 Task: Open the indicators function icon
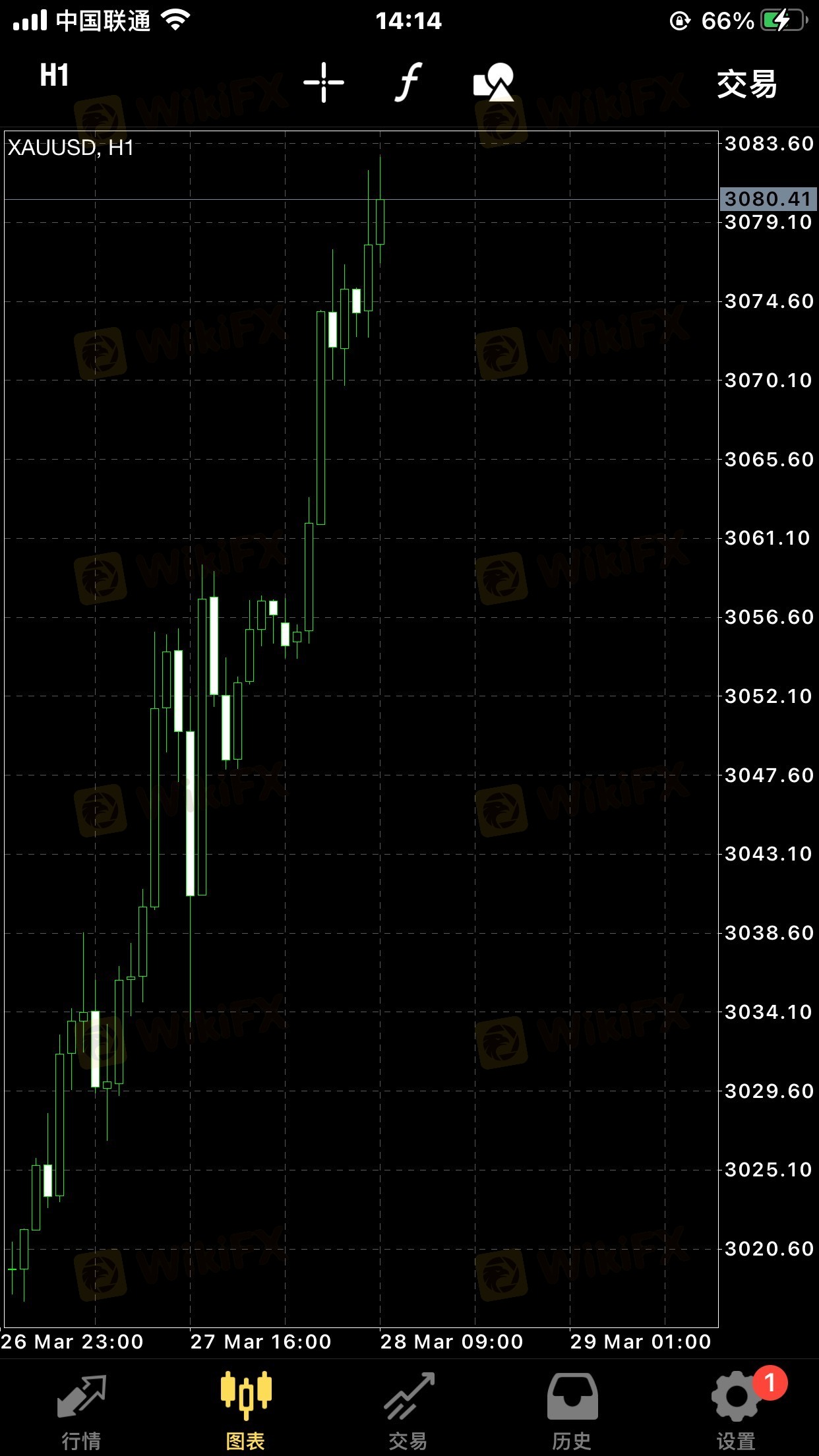pos(409,82)
